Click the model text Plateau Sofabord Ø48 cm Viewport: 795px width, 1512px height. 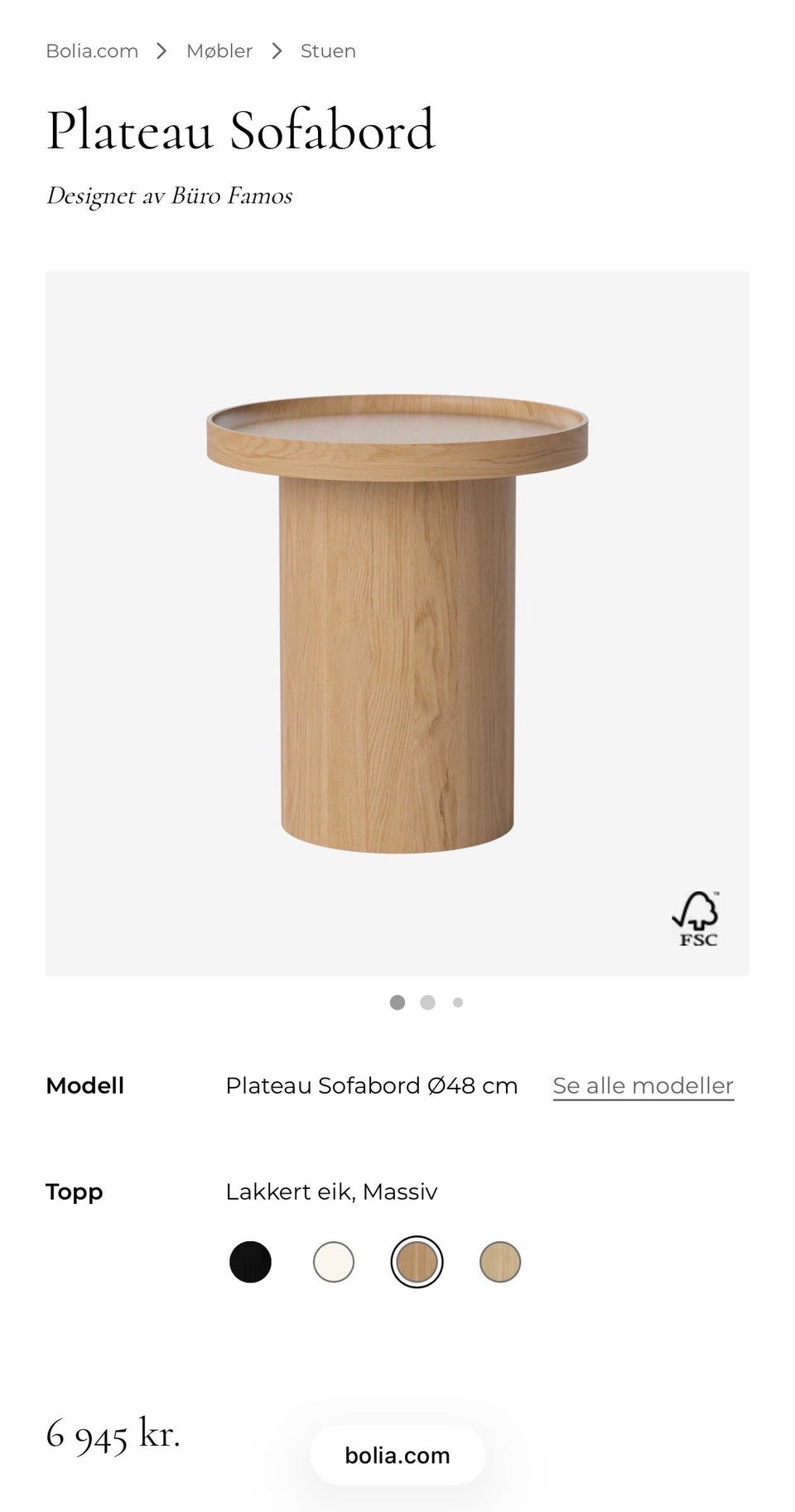[372, 1084]
